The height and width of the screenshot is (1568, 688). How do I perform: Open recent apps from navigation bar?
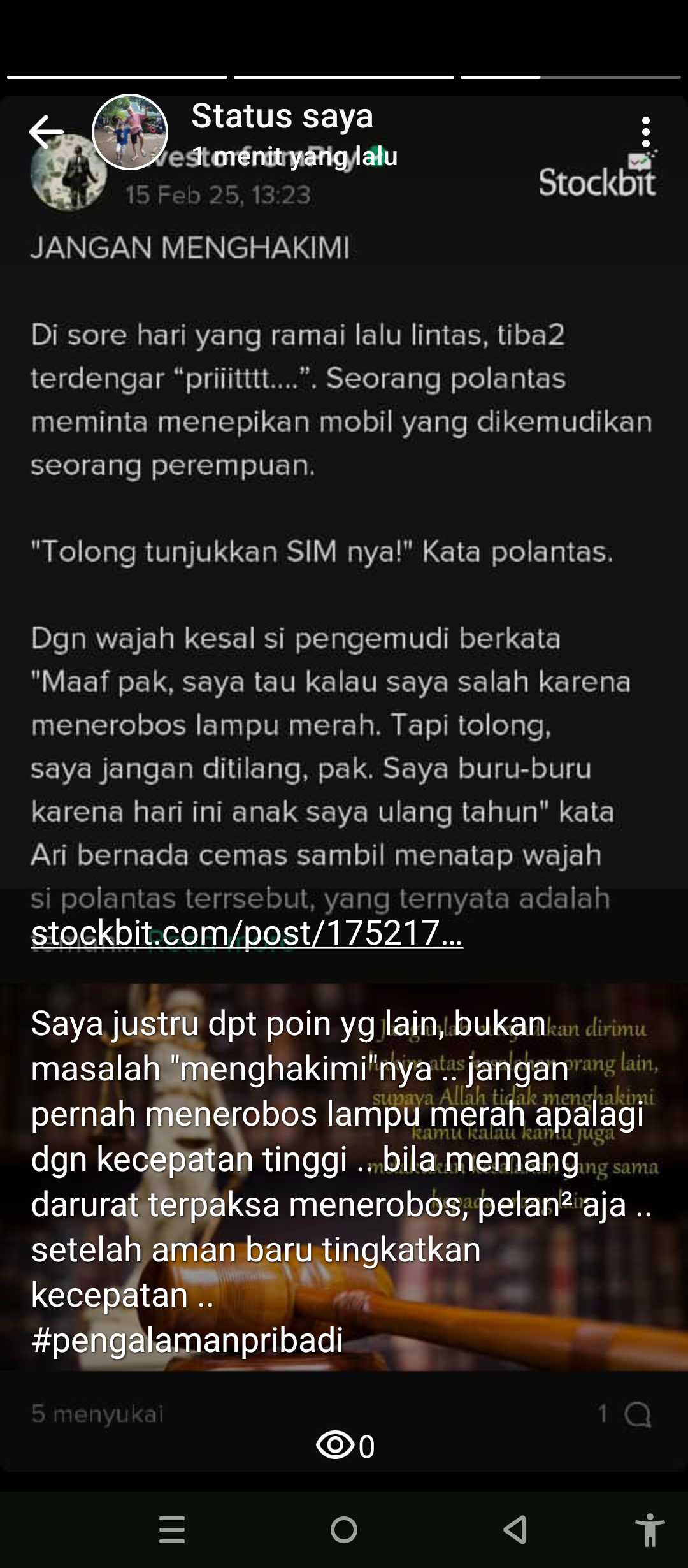tap(172, 1529)
